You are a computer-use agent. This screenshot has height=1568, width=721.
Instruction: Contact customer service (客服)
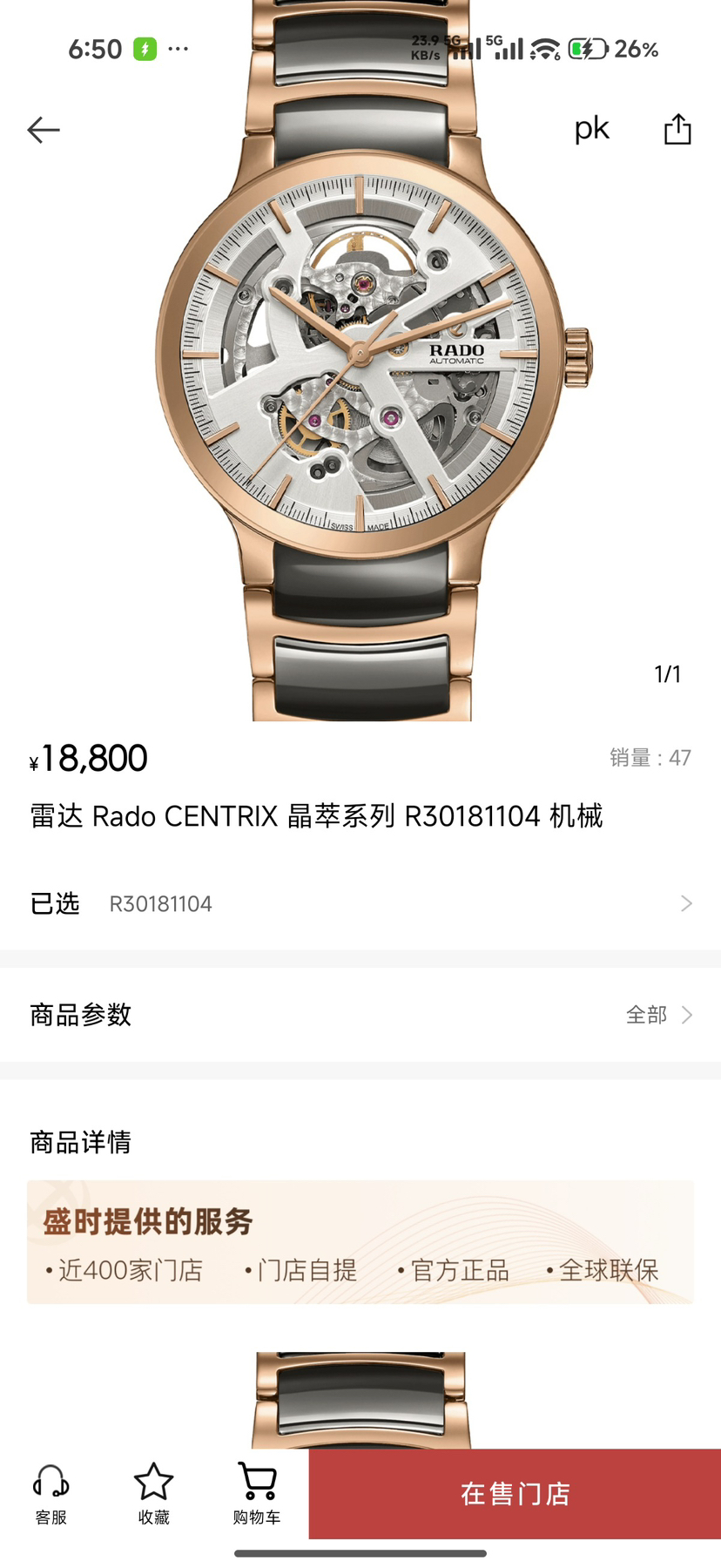(51, 1493)
